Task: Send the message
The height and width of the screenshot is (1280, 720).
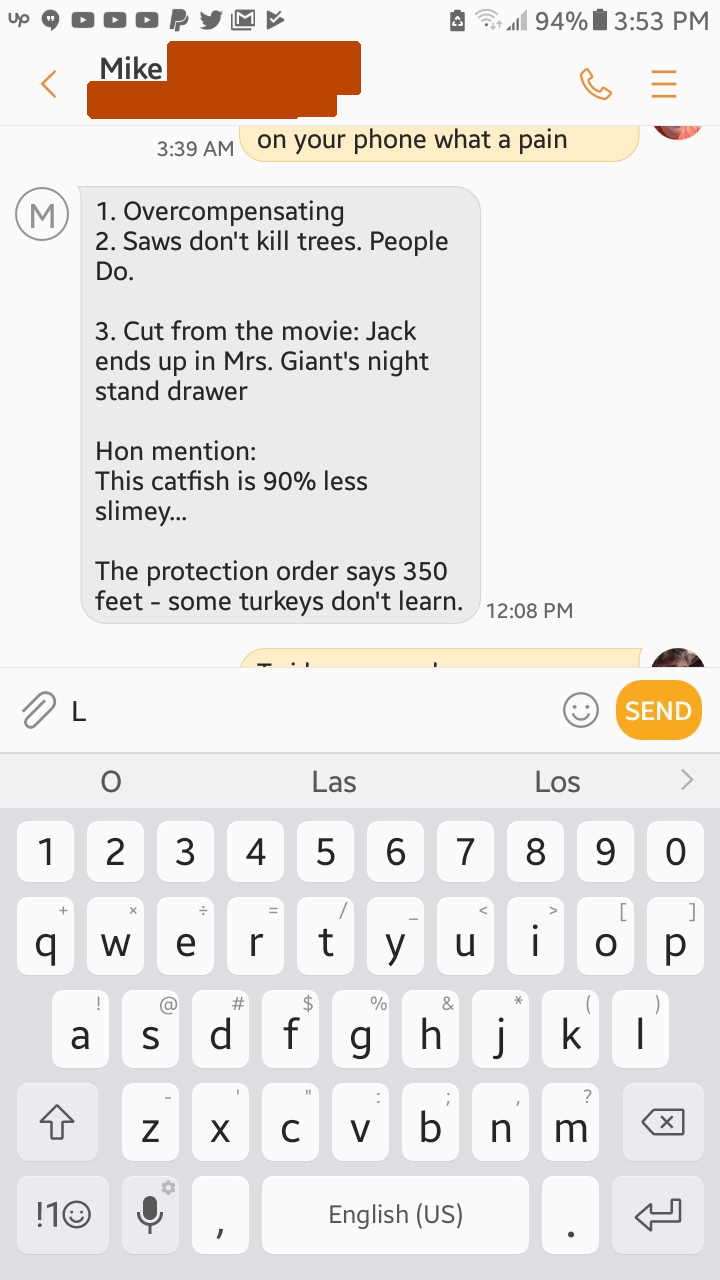Action: (659, 710)
